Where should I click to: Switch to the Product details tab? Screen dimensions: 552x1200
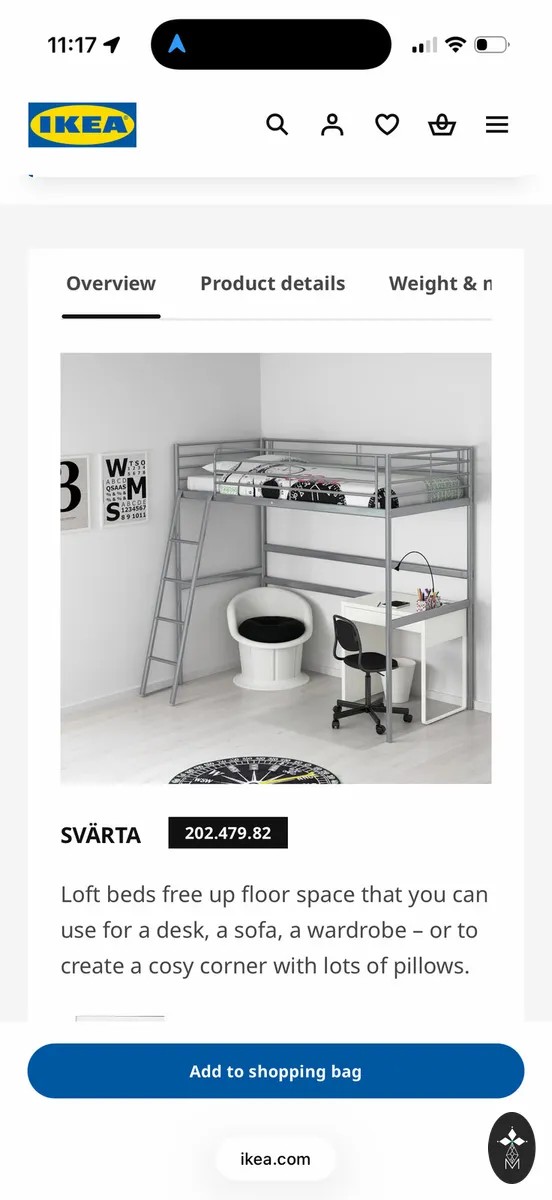coord(272,283)
